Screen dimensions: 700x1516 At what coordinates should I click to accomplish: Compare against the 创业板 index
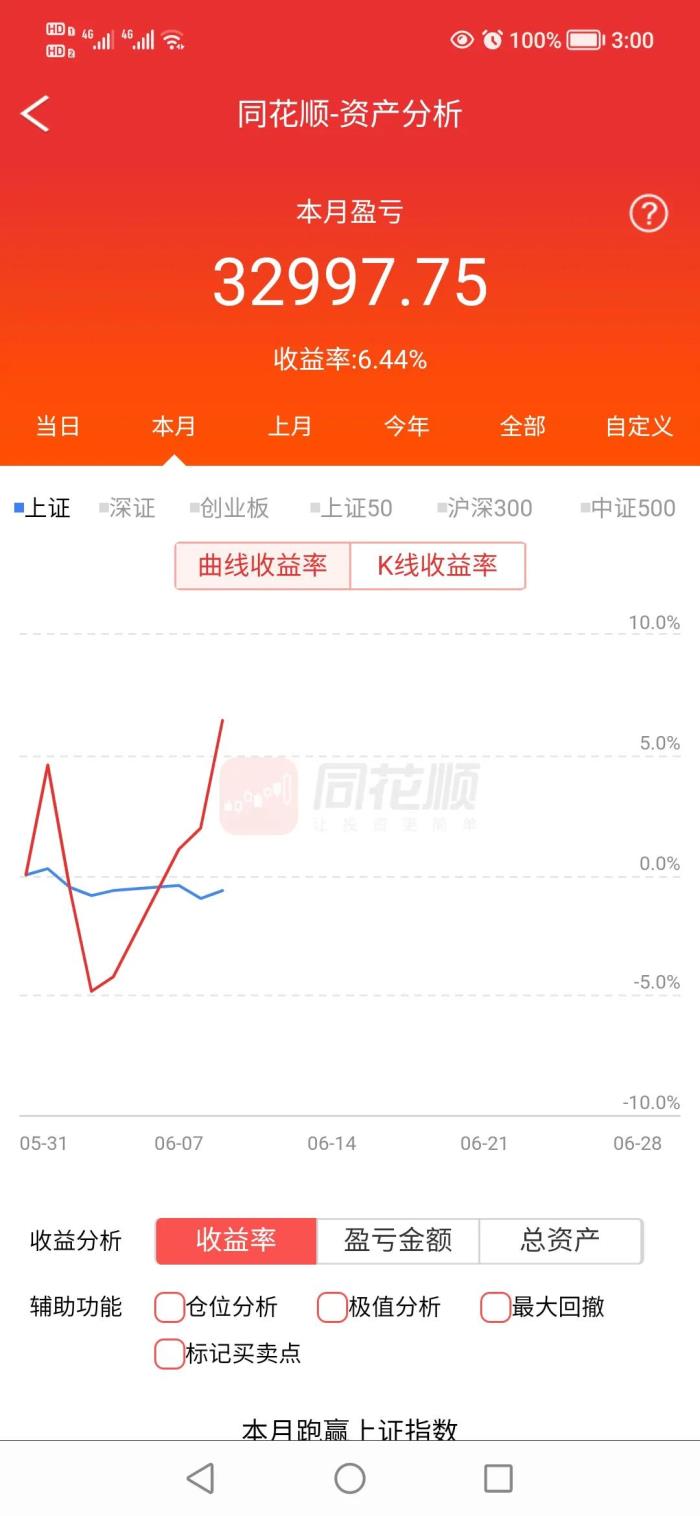230,508
